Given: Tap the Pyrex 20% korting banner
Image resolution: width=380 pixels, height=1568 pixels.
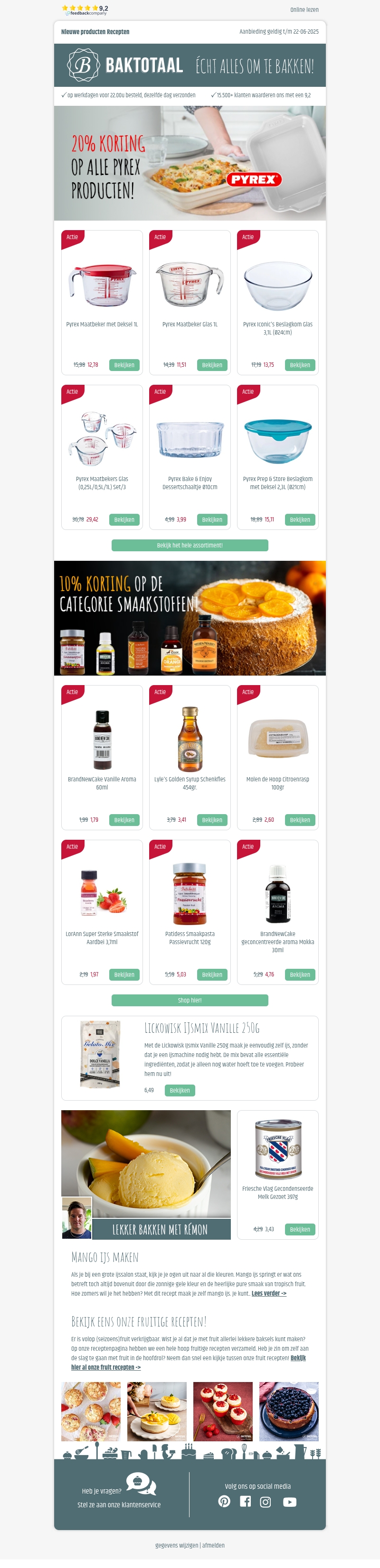Looking at the screenshot, I should (190, 163).
